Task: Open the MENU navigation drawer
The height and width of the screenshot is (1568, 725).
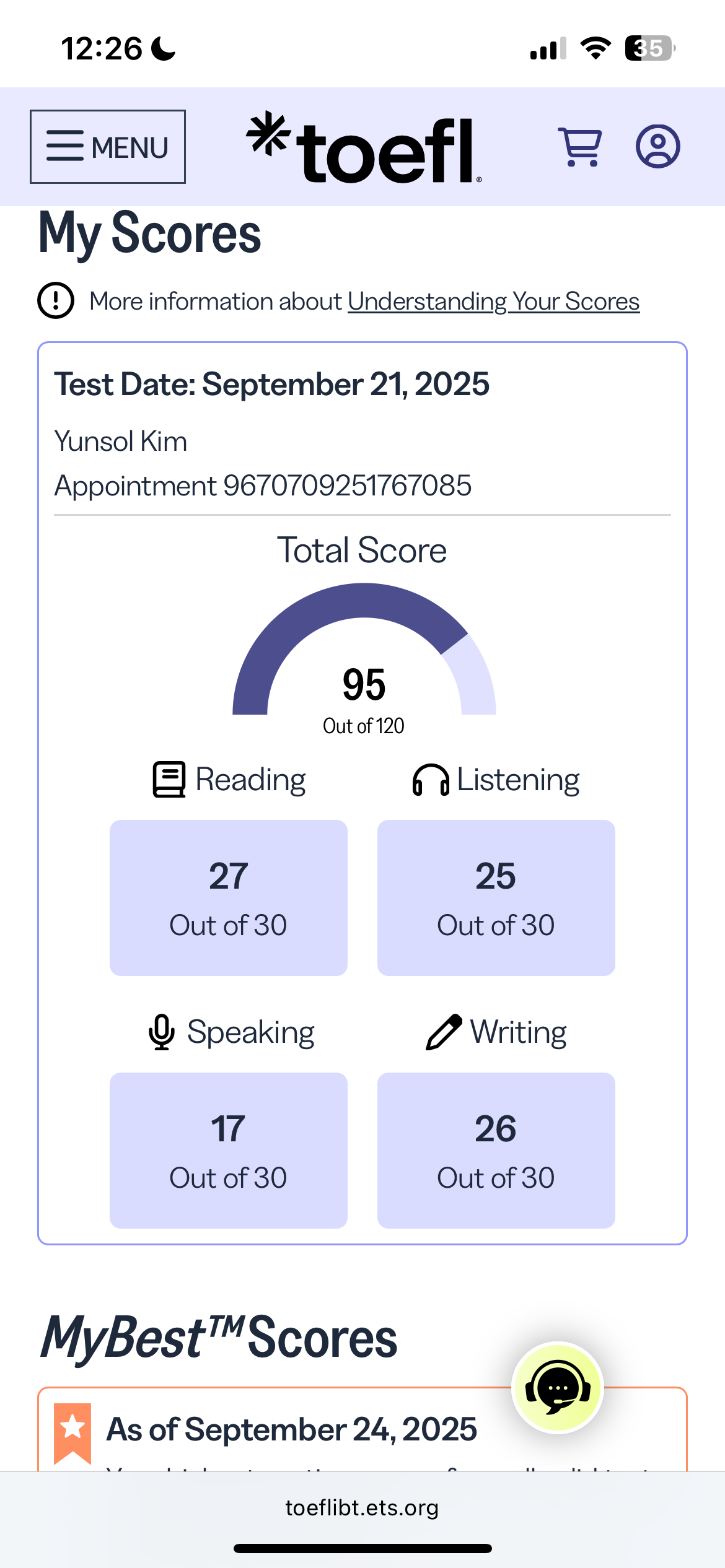Action: (x=108, y=147)
